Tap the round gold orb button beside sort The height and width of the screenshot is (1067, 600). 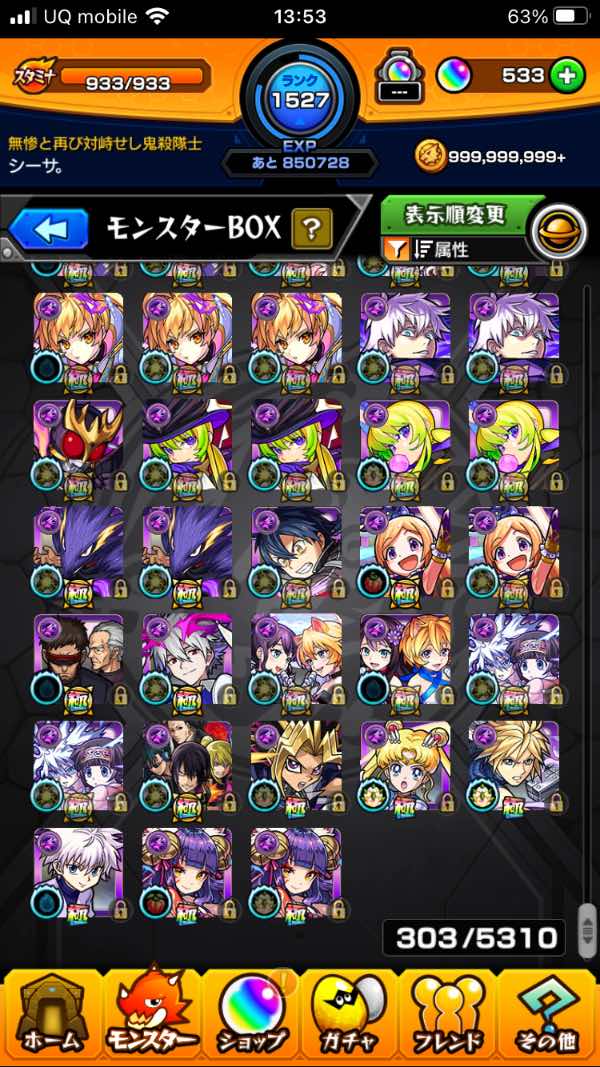pyautogui.click(x=557, y=232)
